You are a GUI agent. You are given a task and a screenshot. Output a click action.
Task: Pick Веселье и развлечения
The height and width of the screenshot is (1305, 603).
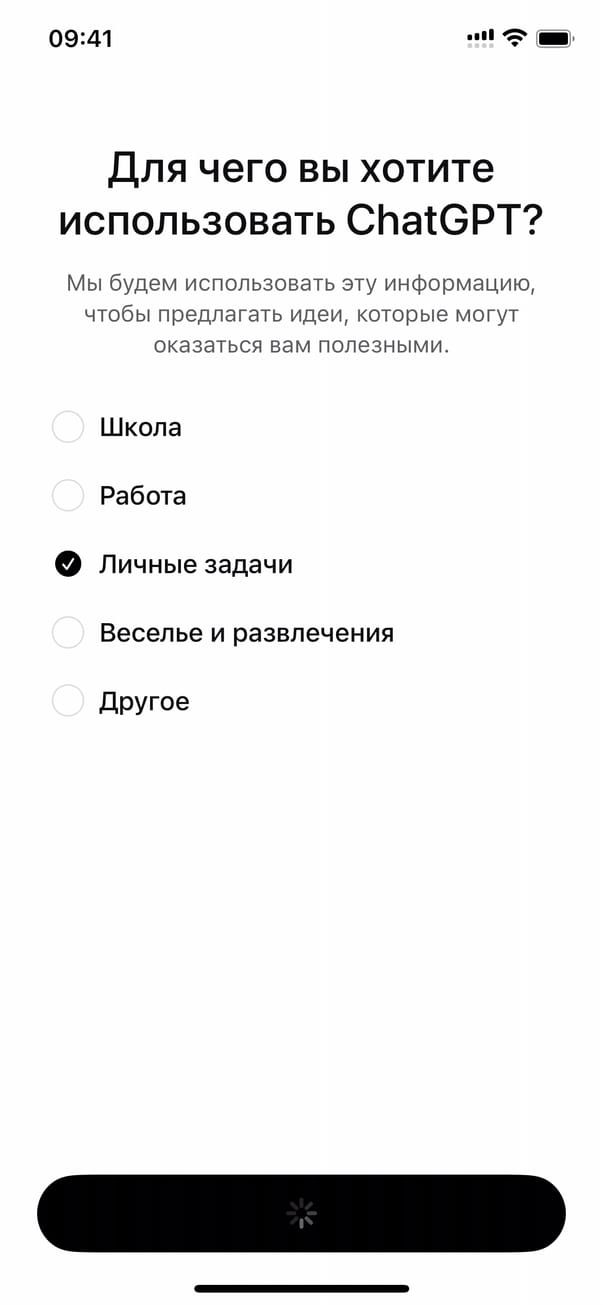point(68,633)
